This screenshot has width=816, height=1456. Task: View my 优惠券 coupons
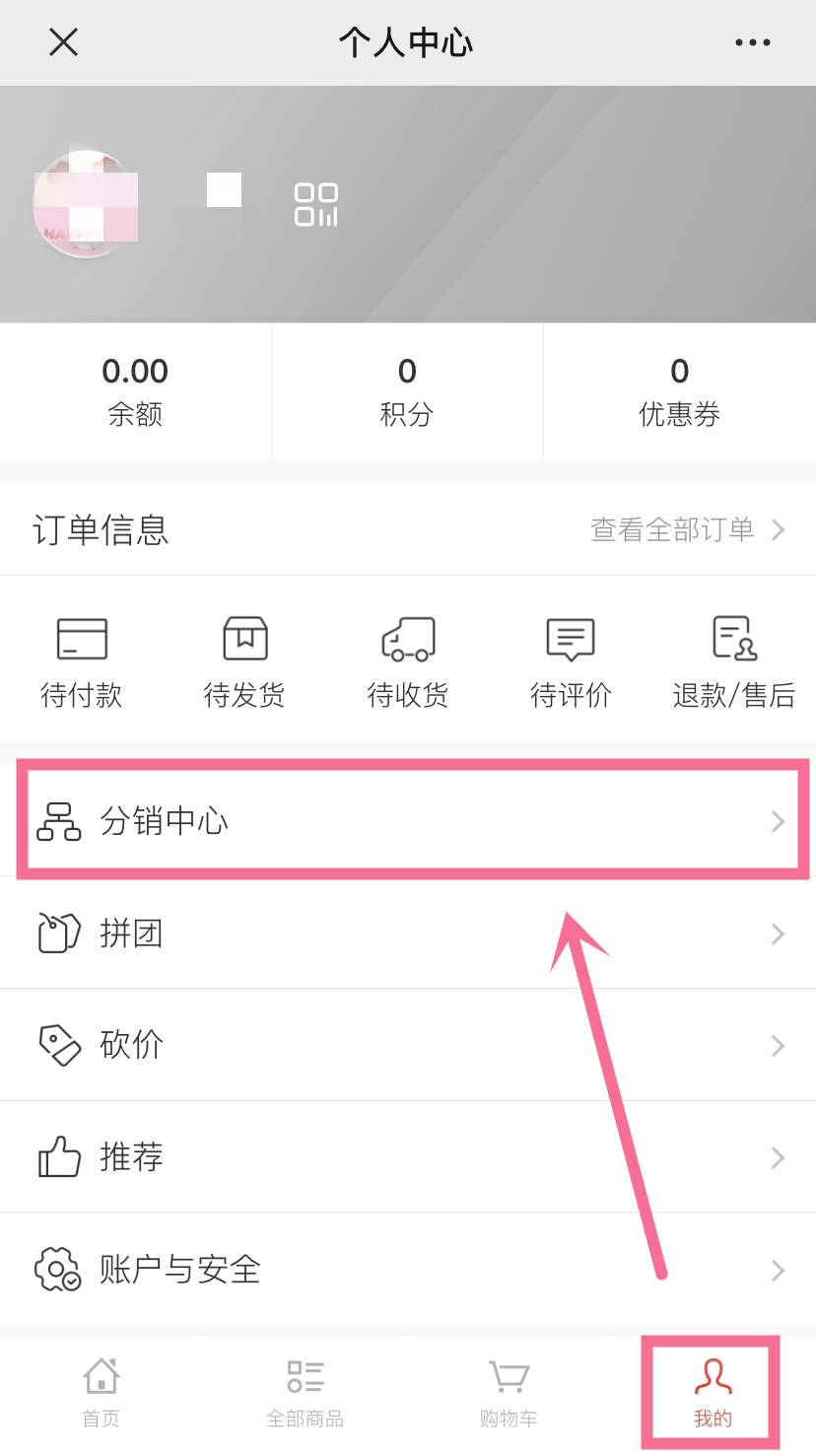(679, 390)
